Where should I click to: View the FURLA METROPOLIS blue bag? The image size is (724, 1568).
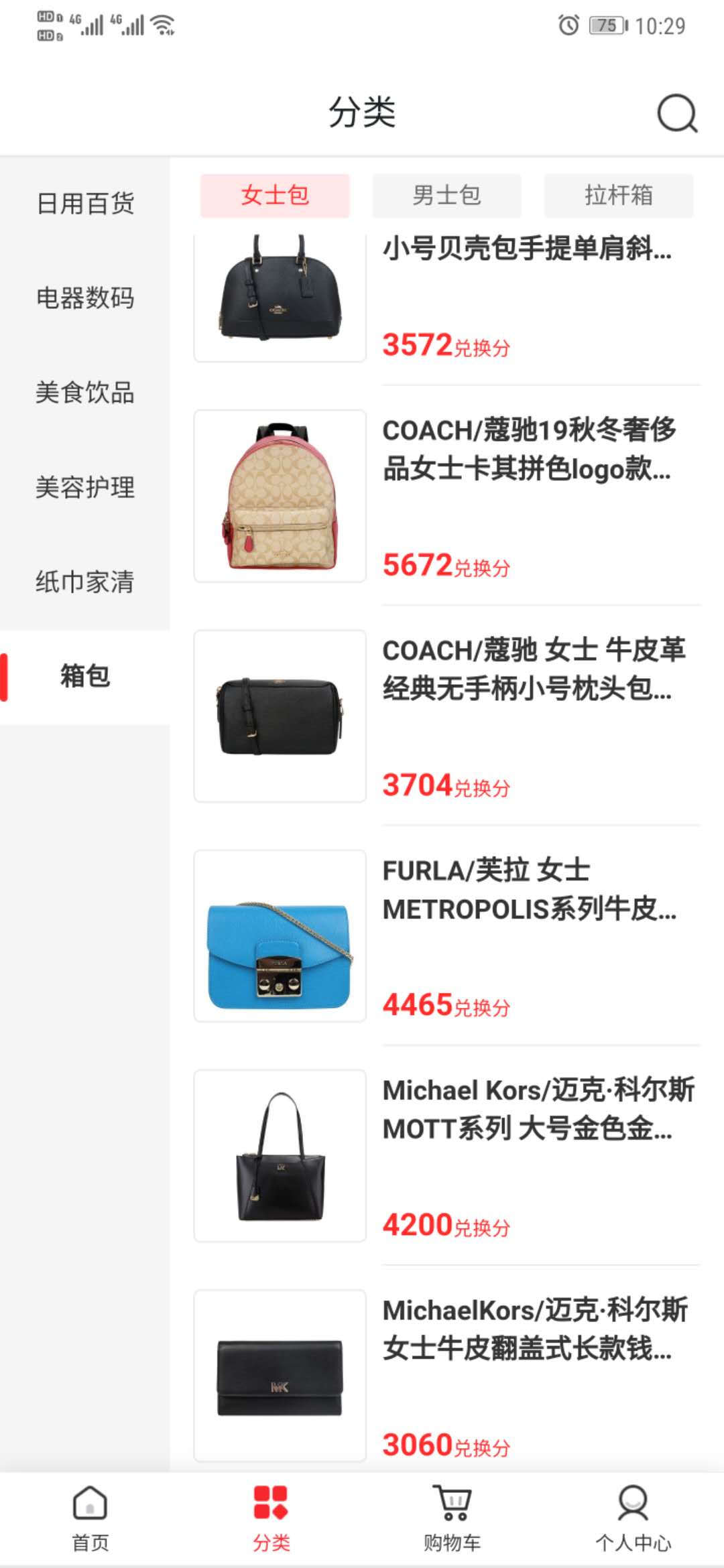528,890
